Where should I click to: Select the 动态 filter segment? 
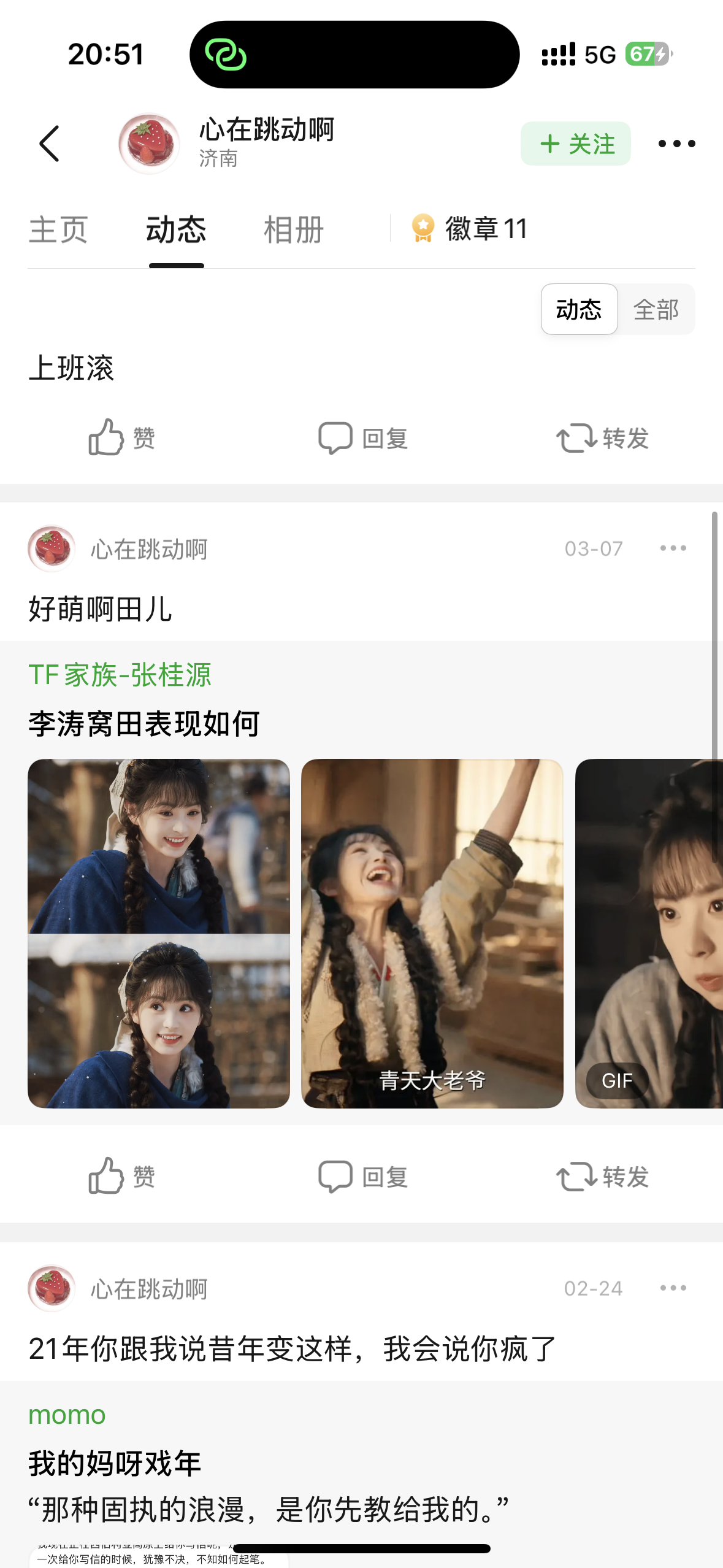coord(579,309)
